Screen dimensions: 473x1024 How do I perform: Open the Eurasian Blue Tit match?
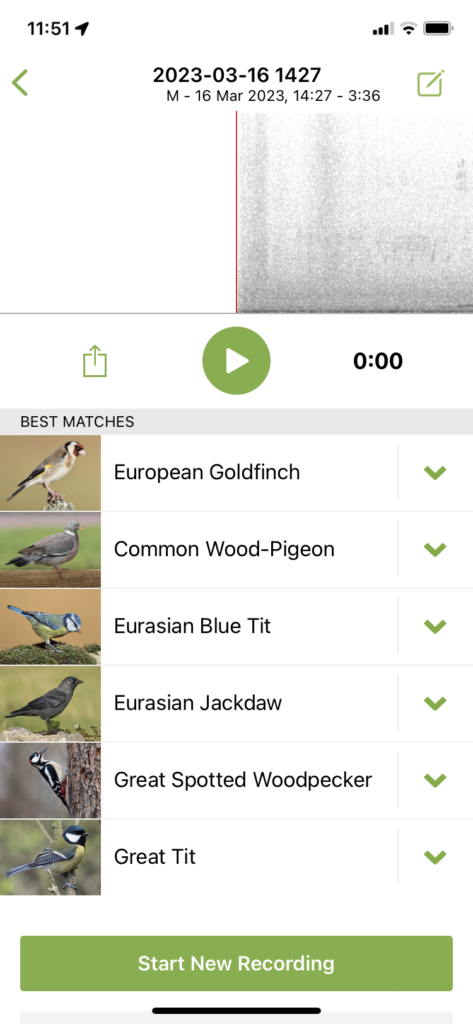pos(199,626)
